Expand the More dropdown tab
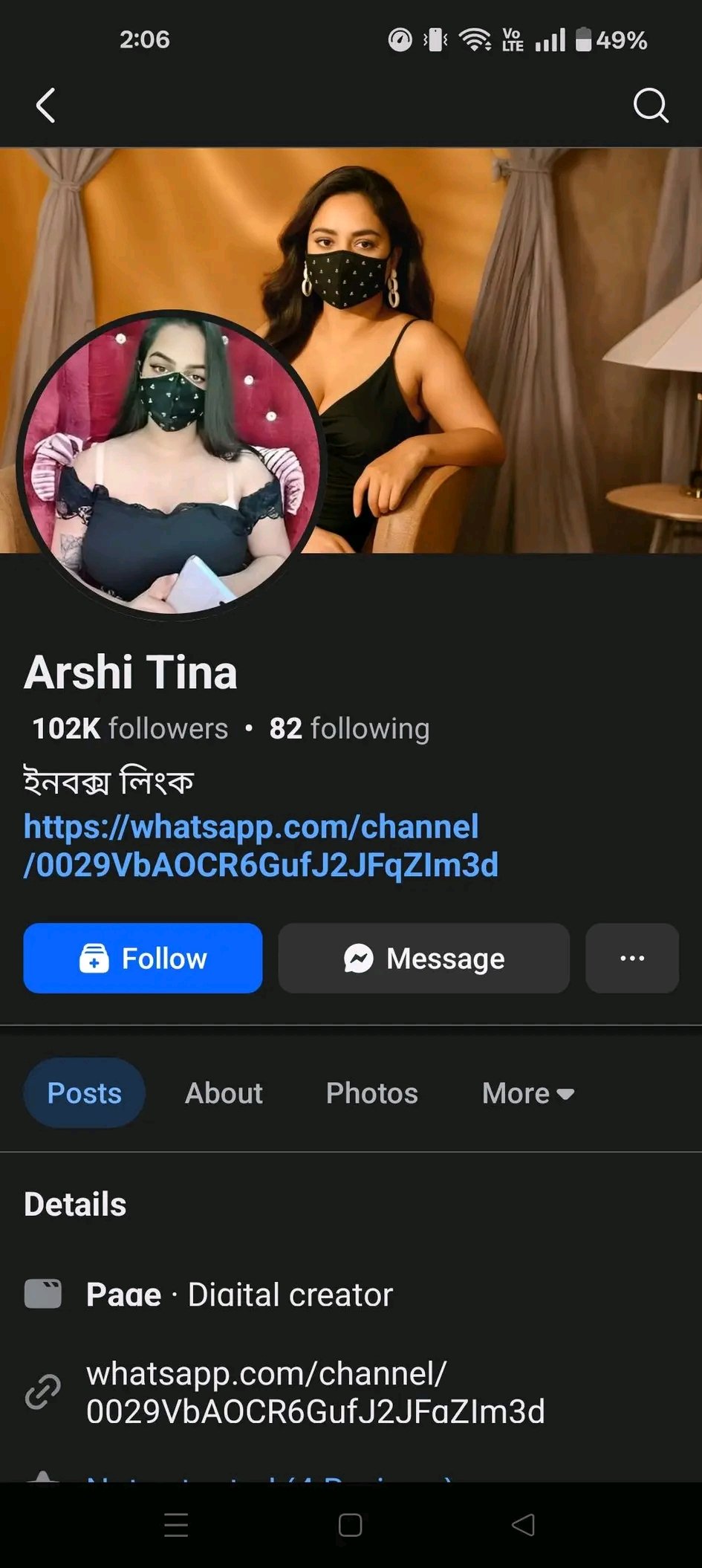Screen dimensions: 702x1568 click(527, 1093)
